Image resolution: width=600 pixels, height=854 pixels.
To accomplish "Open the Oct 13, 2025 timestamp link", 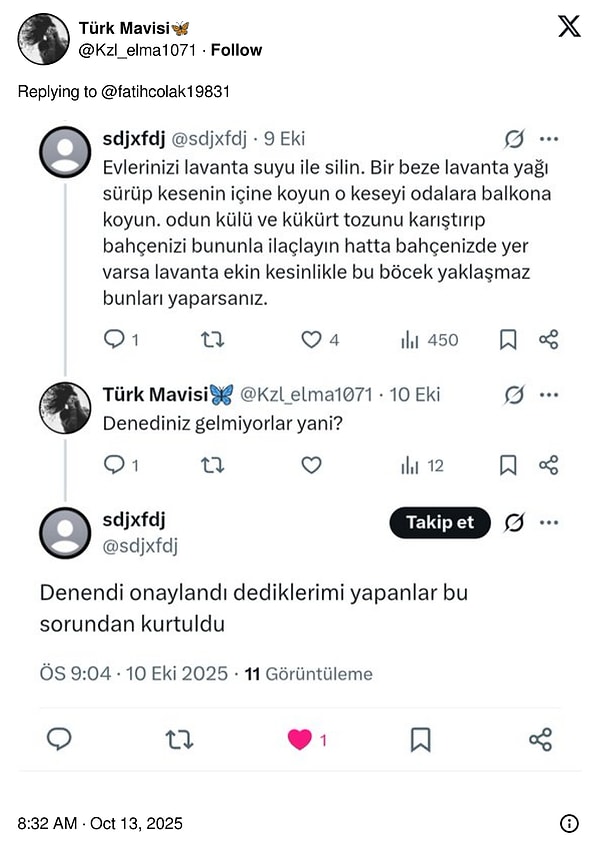I will [x=100, y=824].
